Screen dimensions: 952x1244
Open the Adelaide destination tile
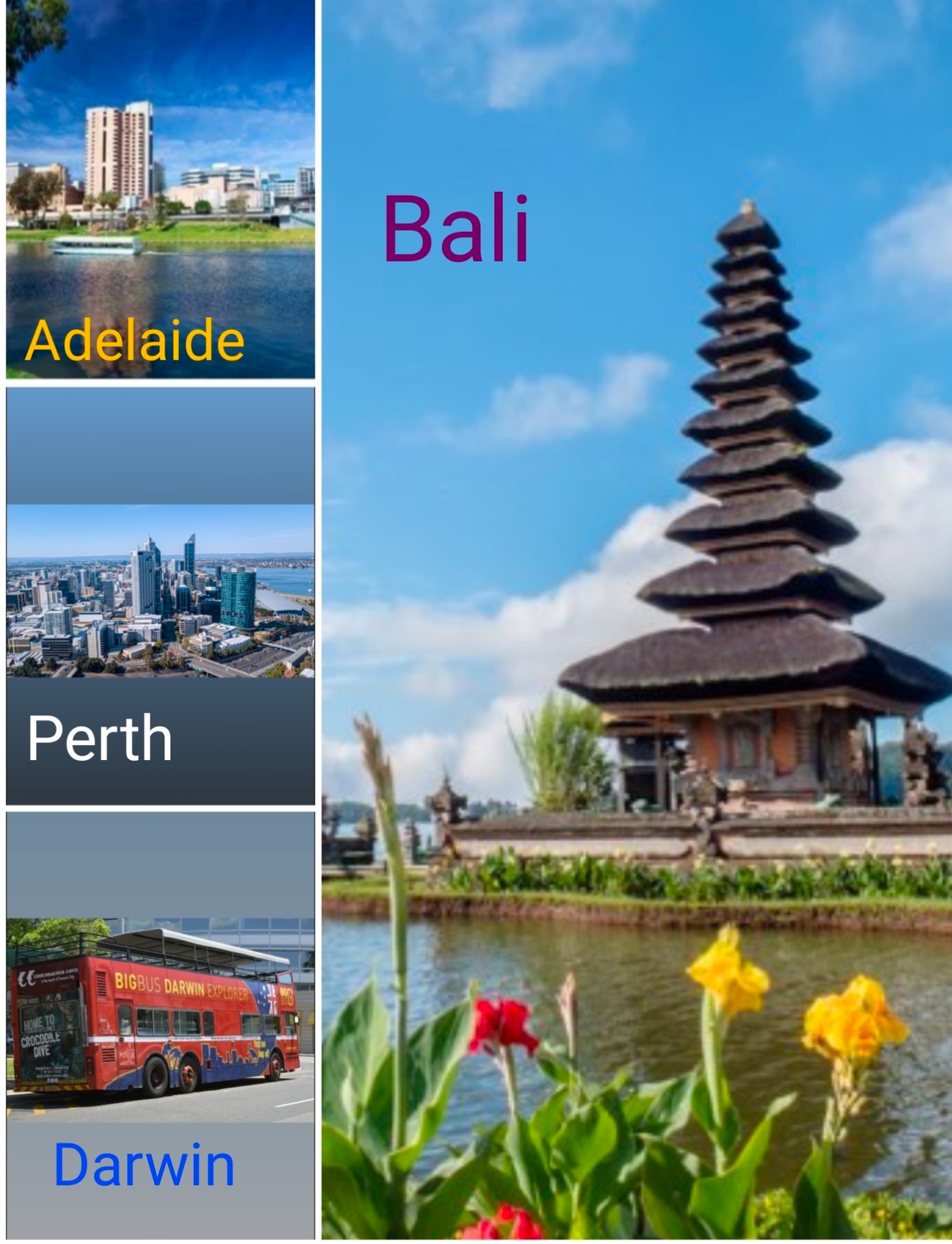tap(160, 189)
